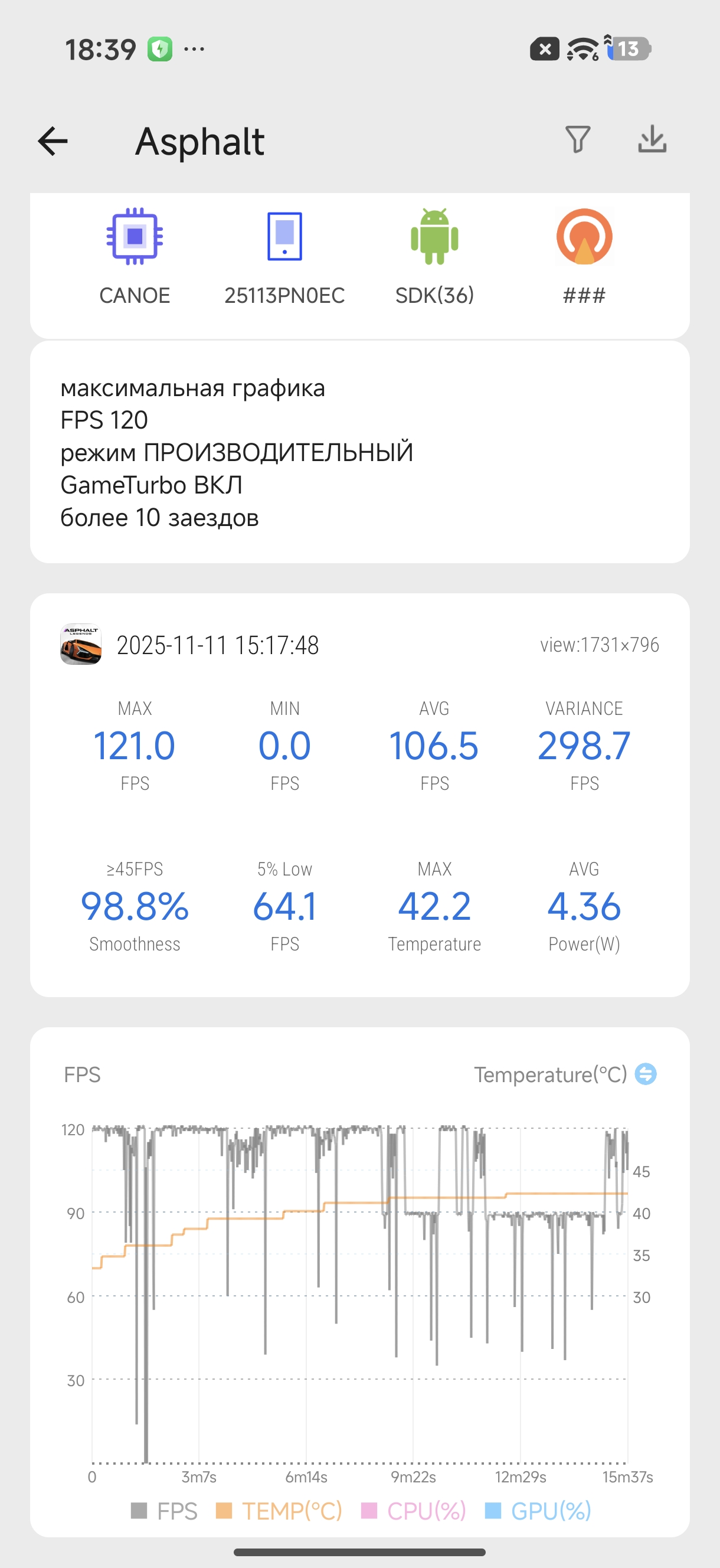Go back using the arrow
The width and height of the screenshot is (720, 1568).
click(x=53, y=141)
